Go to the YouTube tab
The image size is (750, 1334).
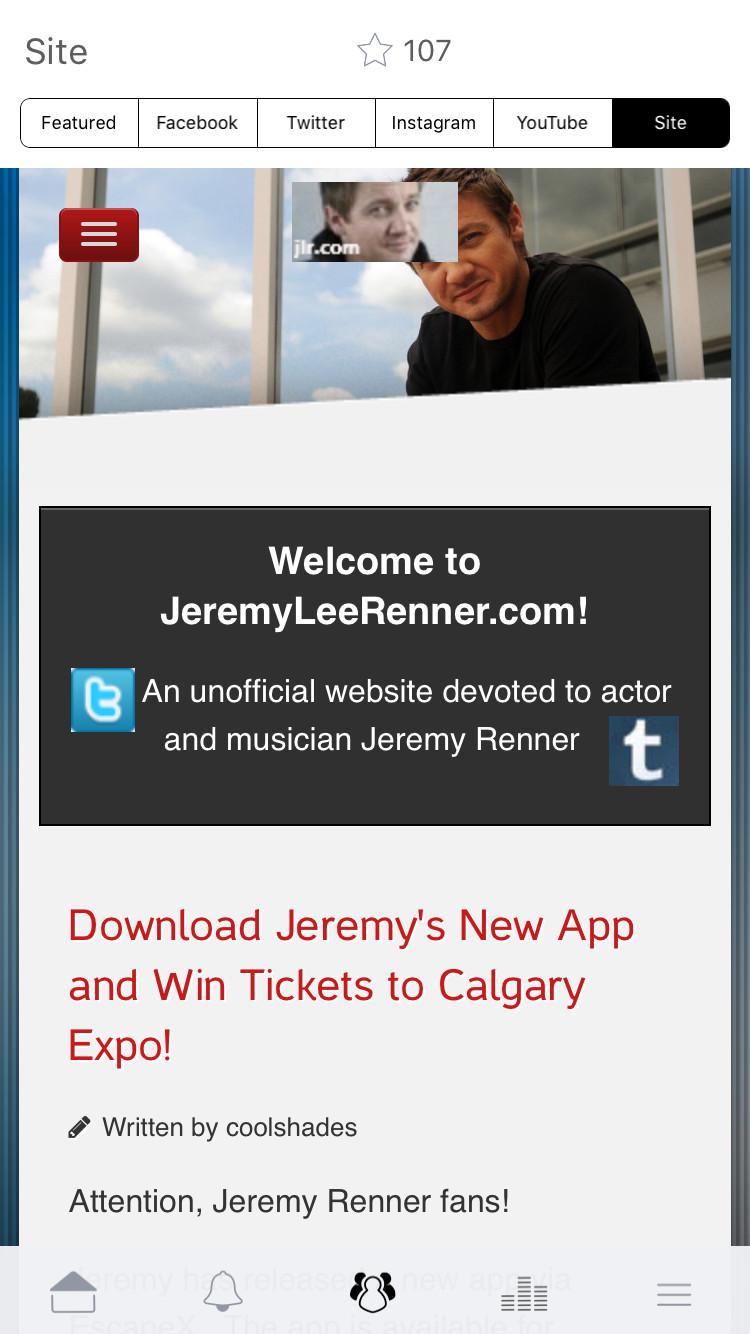pos(552,123)
